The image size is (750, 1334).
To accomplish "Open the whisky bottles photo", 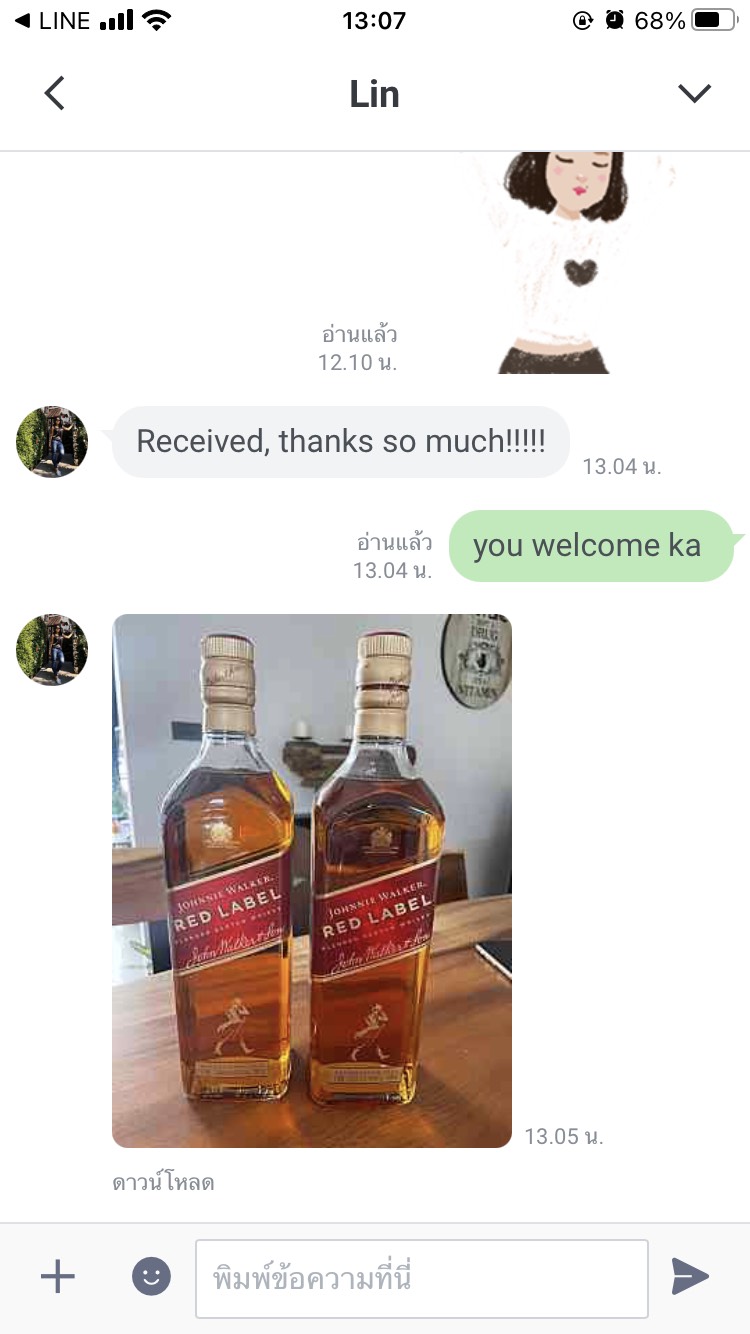I will [x=312, y=880].
